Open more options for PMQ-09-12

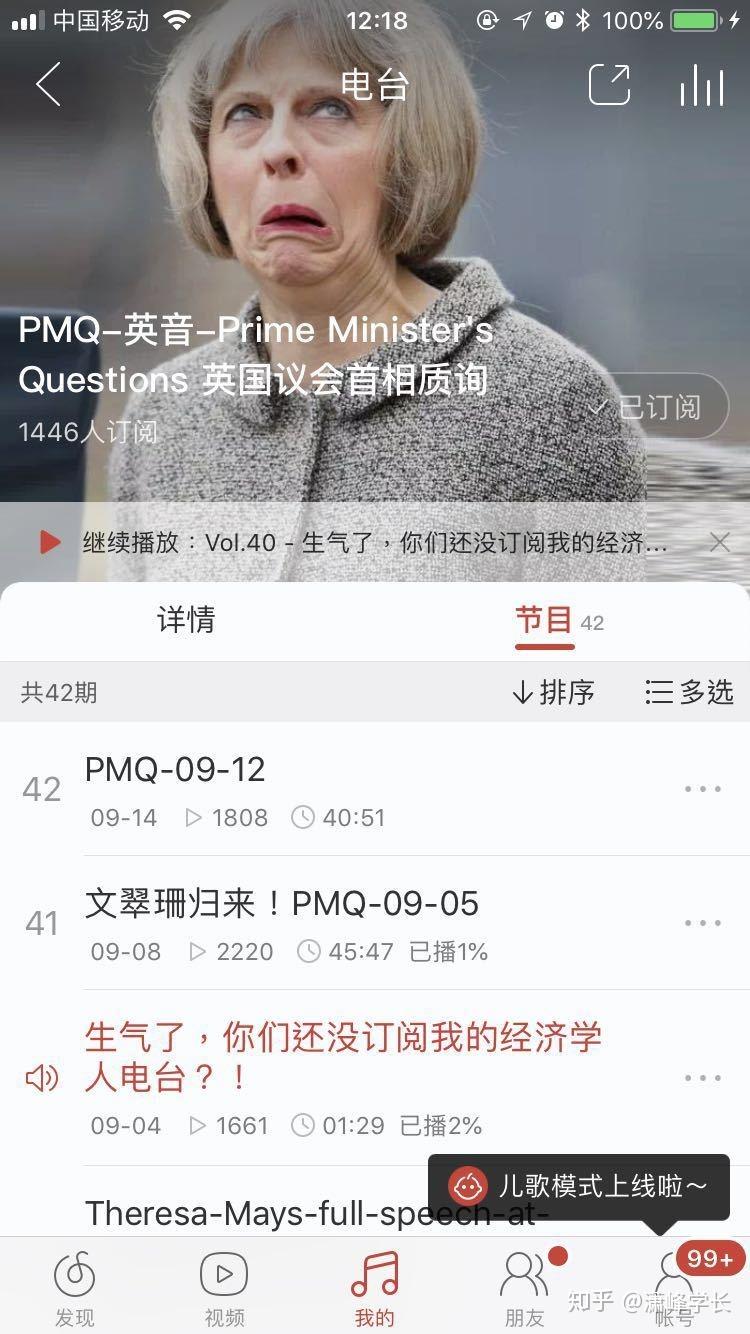coord(702,789)
